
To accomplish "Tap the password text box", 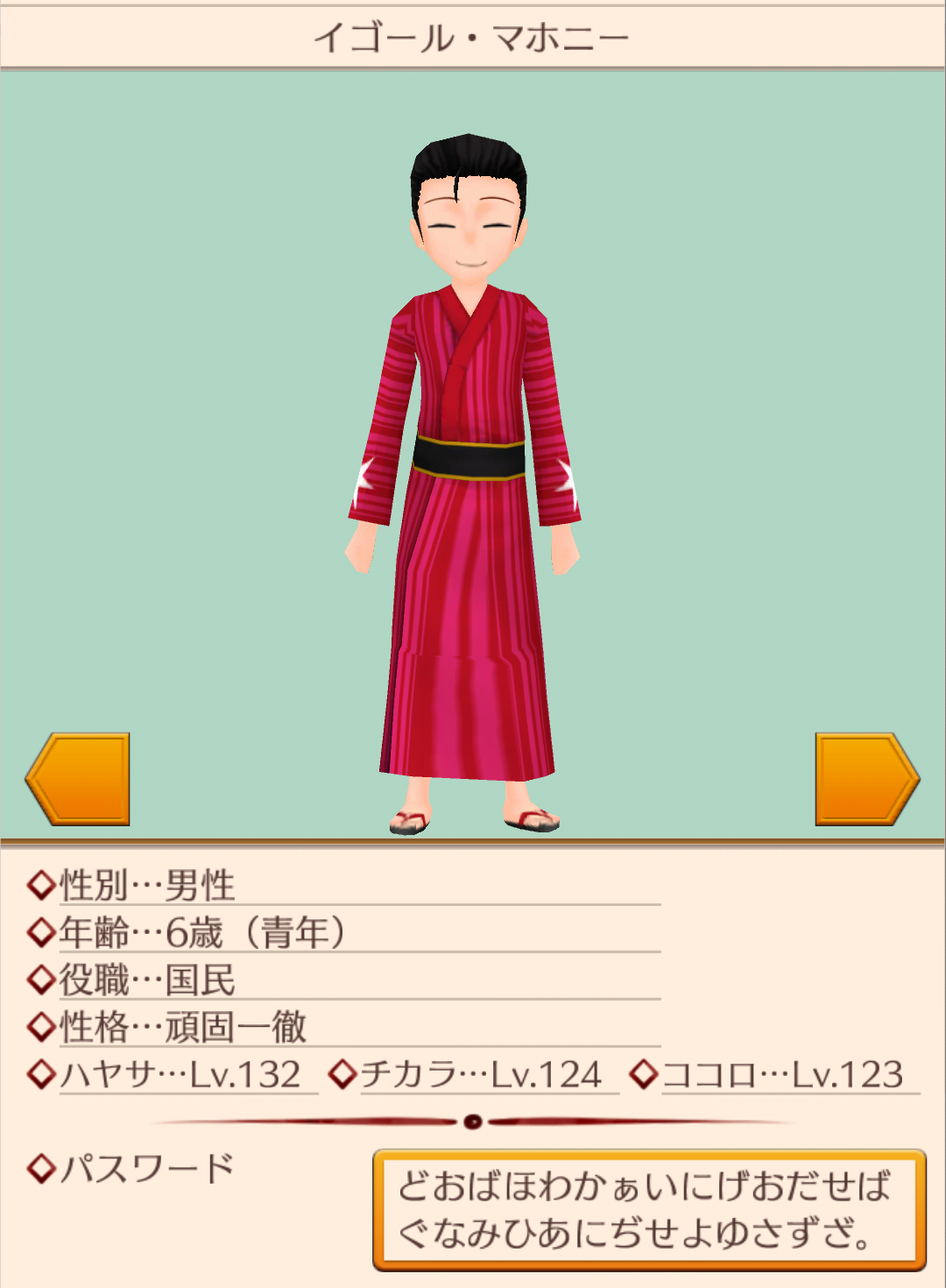I will coord(649,1210).
